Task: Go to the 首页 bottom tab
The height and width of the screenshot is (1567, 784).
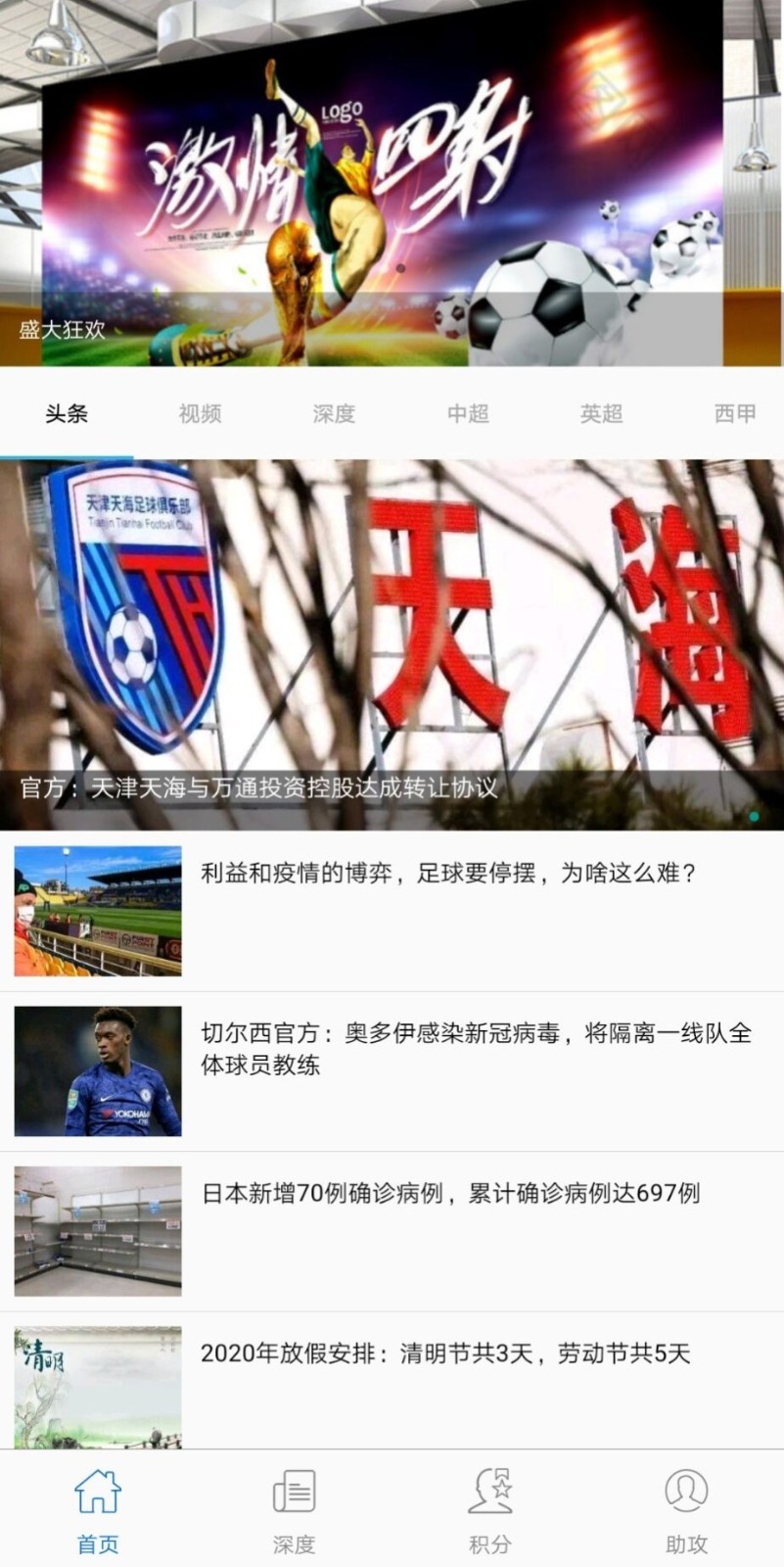Action: [x=98, y=1510]
